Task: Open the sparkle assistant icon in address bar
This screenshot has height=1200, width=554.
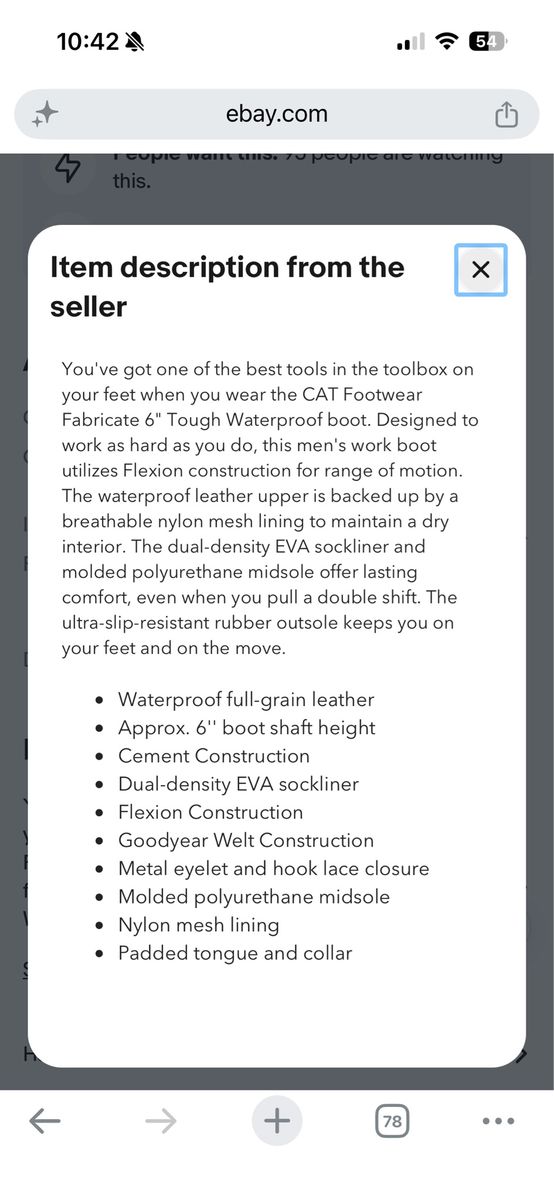Action: pyautogui.click(x=44, y=114)
